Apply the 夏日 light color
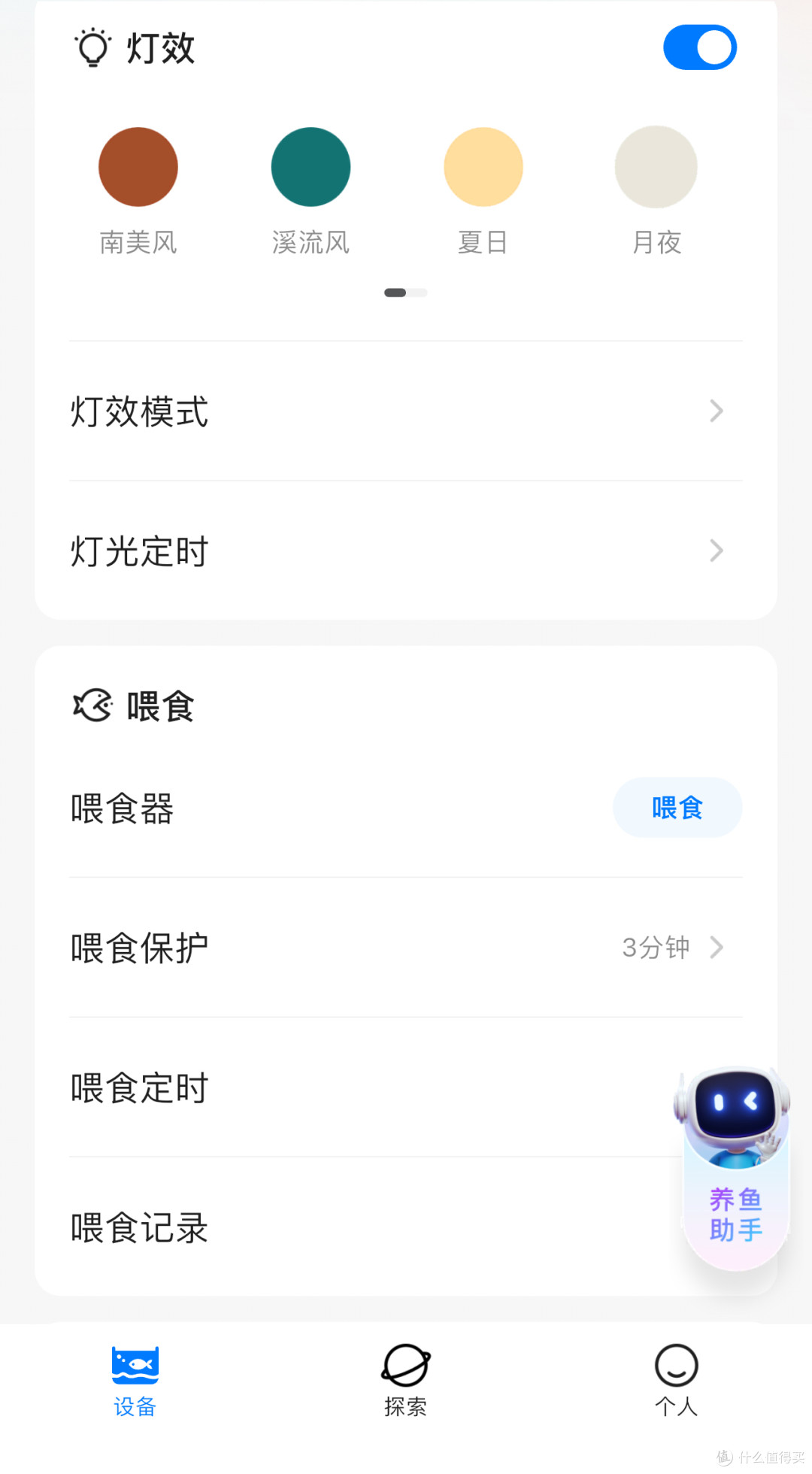This screenshot has height=1474, width=812. (x=483, y=167)
